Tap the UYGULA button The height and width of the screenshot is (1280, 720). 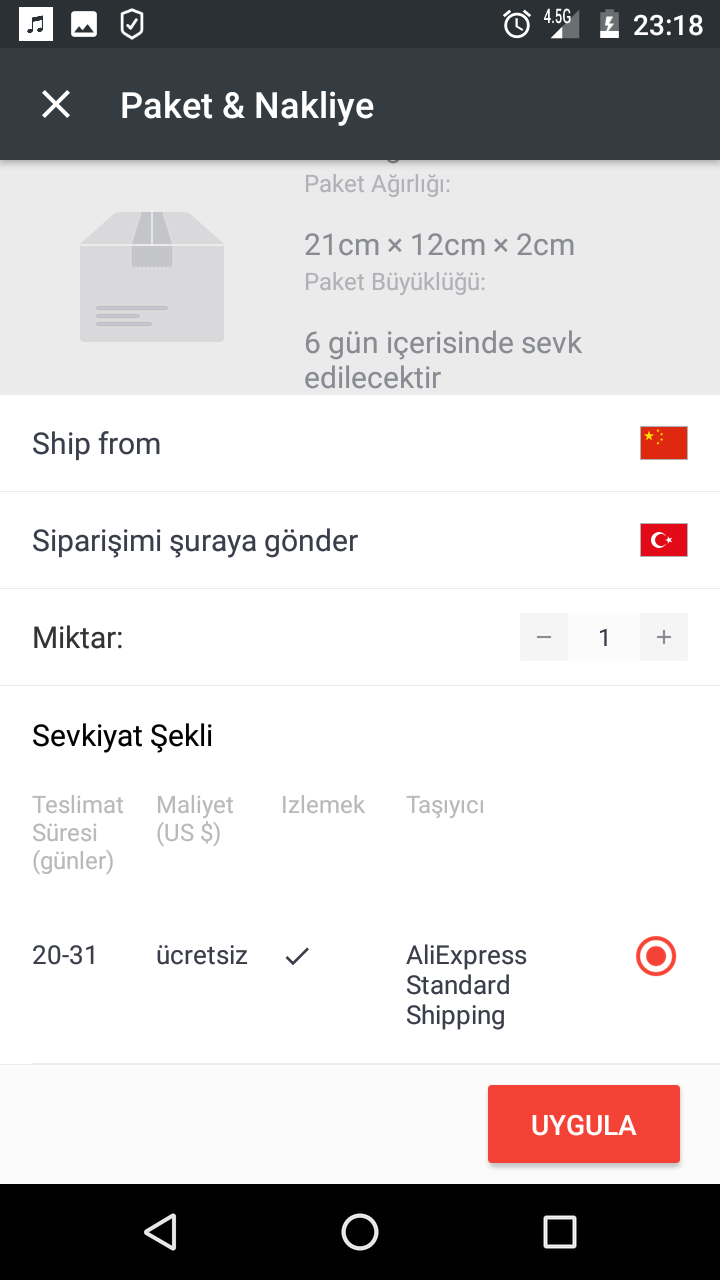click(583, 1124)
